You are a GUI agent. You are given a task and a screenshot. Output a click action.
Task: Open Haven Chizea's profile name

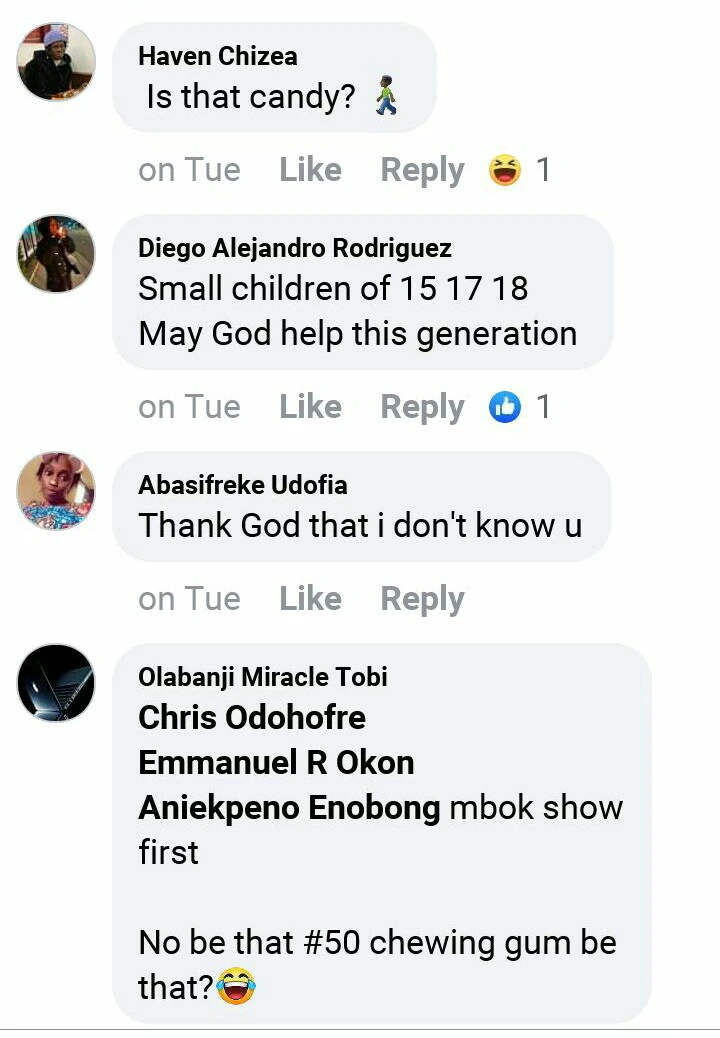218,56
